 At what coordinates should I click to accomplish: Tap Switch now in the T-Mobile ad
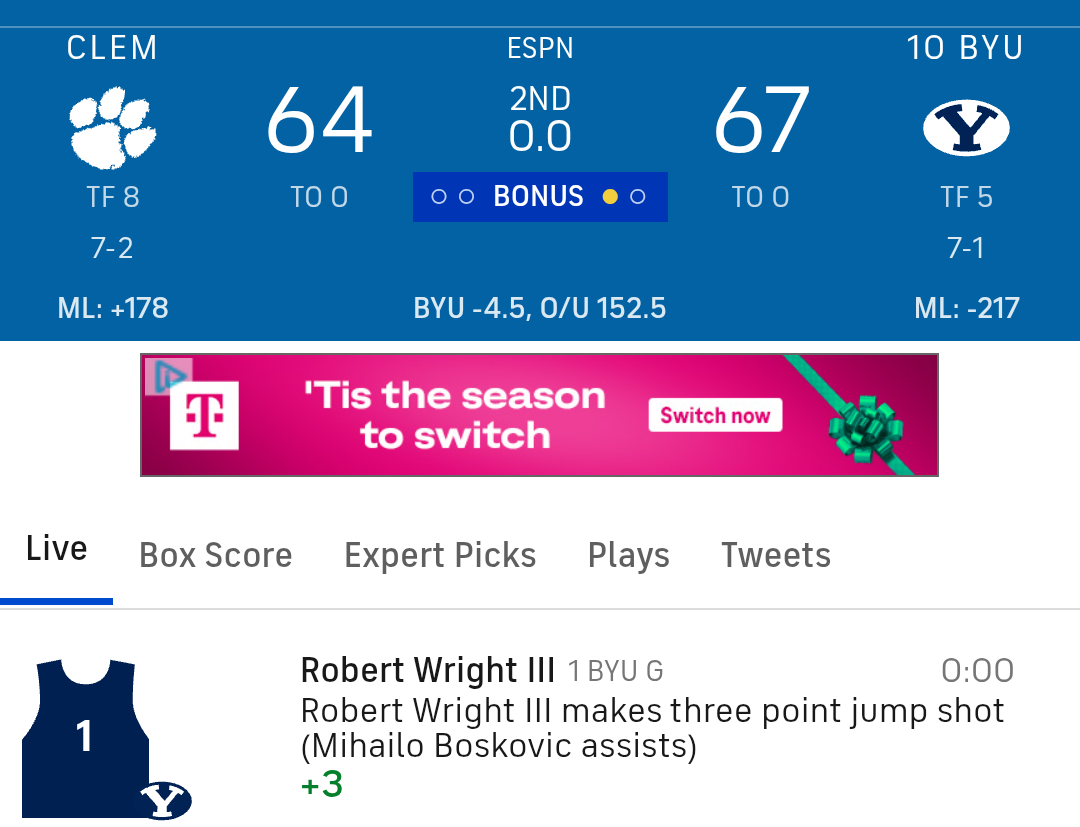click(x=715, y=416)
